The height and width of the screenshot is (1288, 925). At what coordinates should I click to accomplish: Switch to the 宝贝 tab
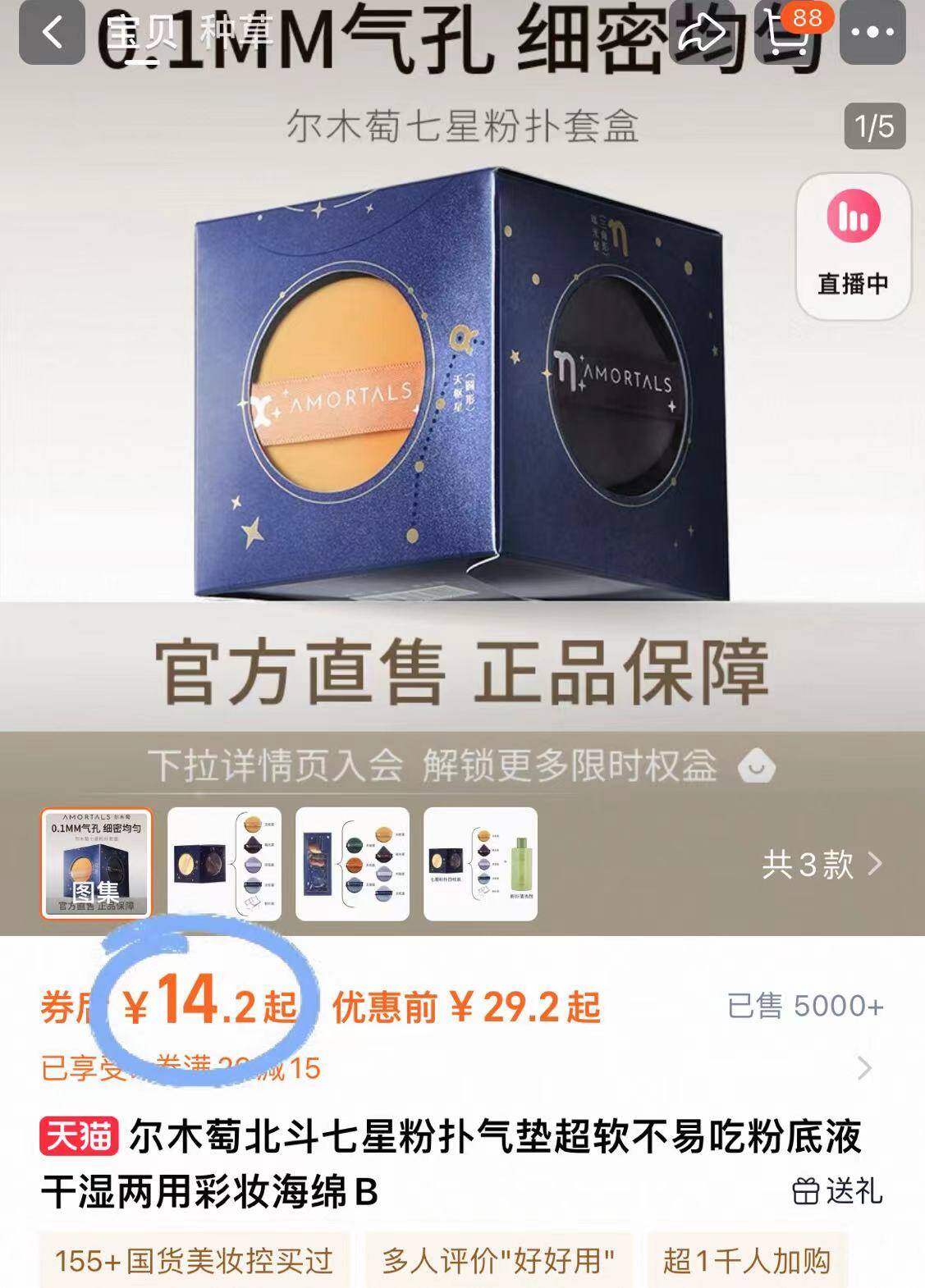(141, 33)
